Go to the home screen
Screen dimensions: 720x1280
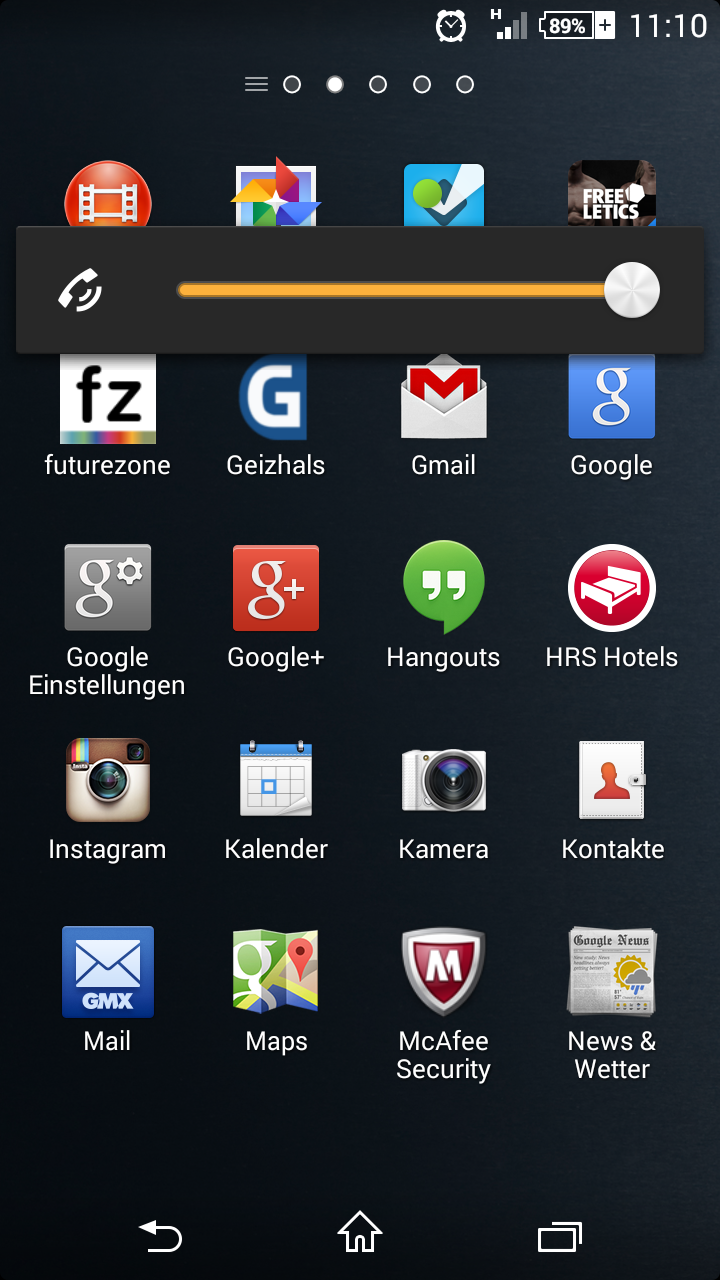360,1232
